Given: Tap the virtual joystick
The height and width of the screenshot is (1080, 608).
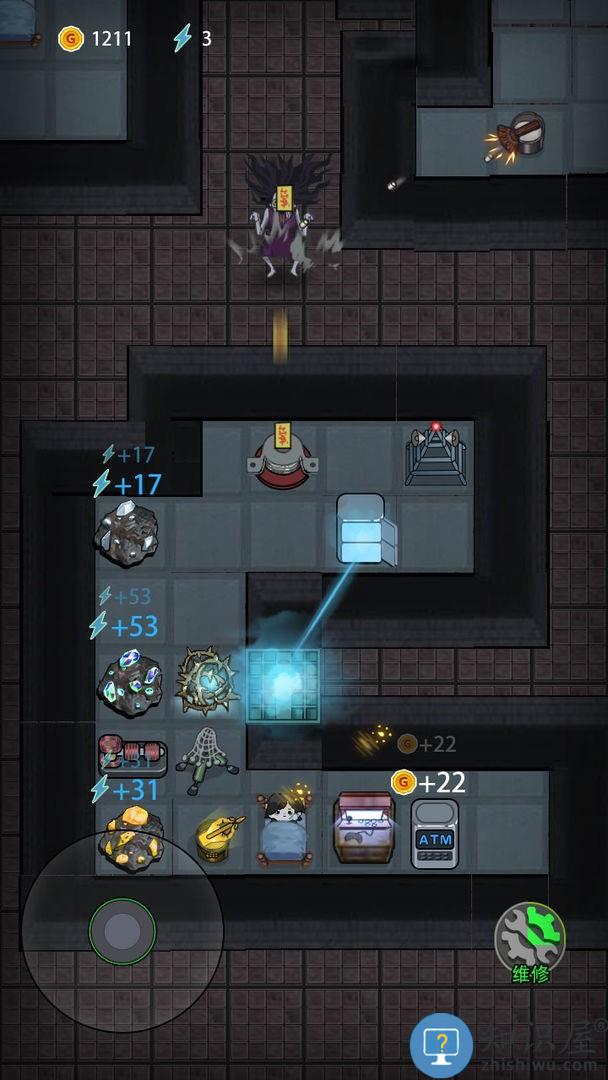Looking at the screenshot, I should coord(122,932).
